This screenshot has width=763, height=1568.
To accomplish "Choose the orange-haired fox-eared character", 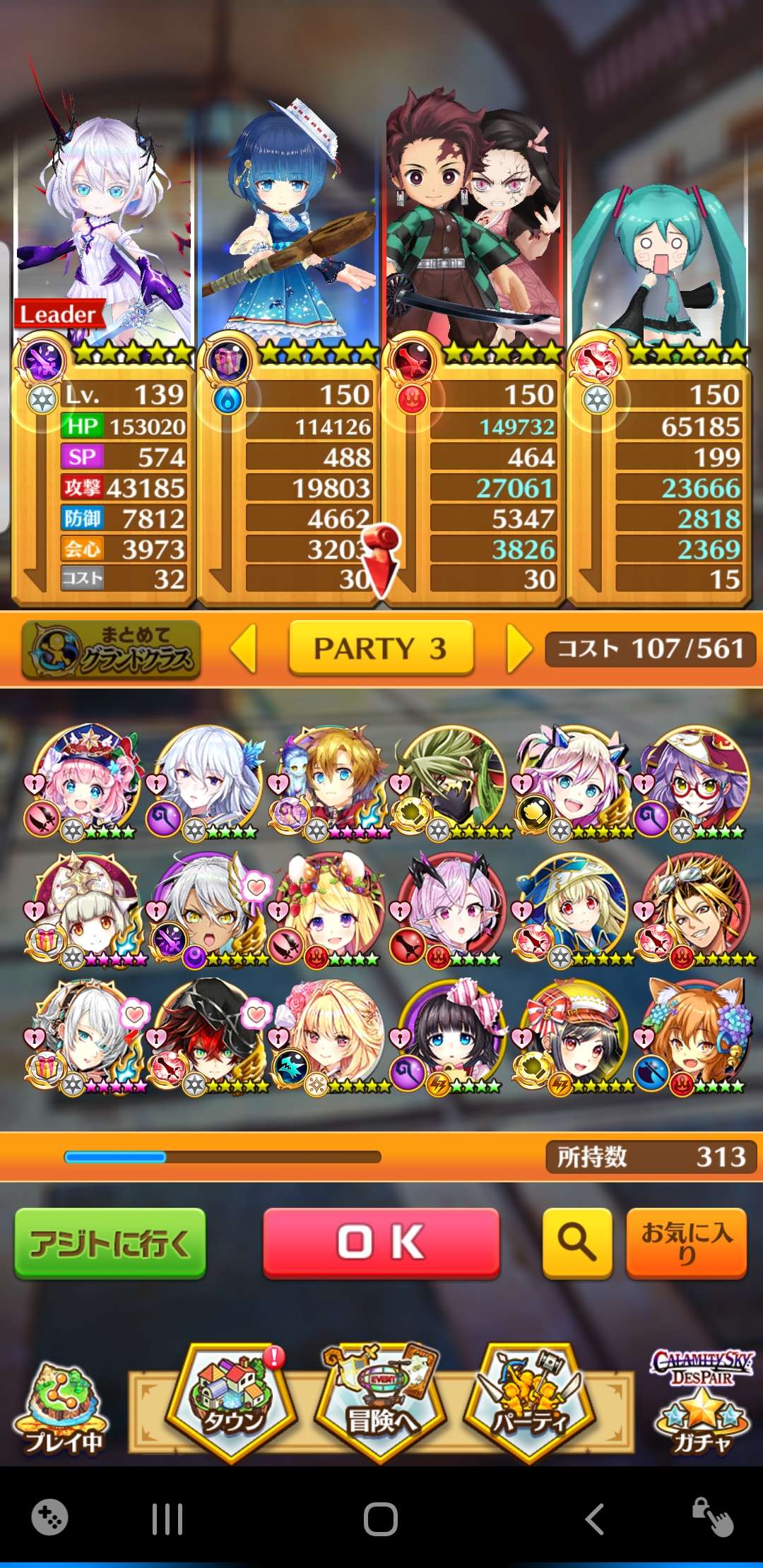I will (x=696, y=1036).
